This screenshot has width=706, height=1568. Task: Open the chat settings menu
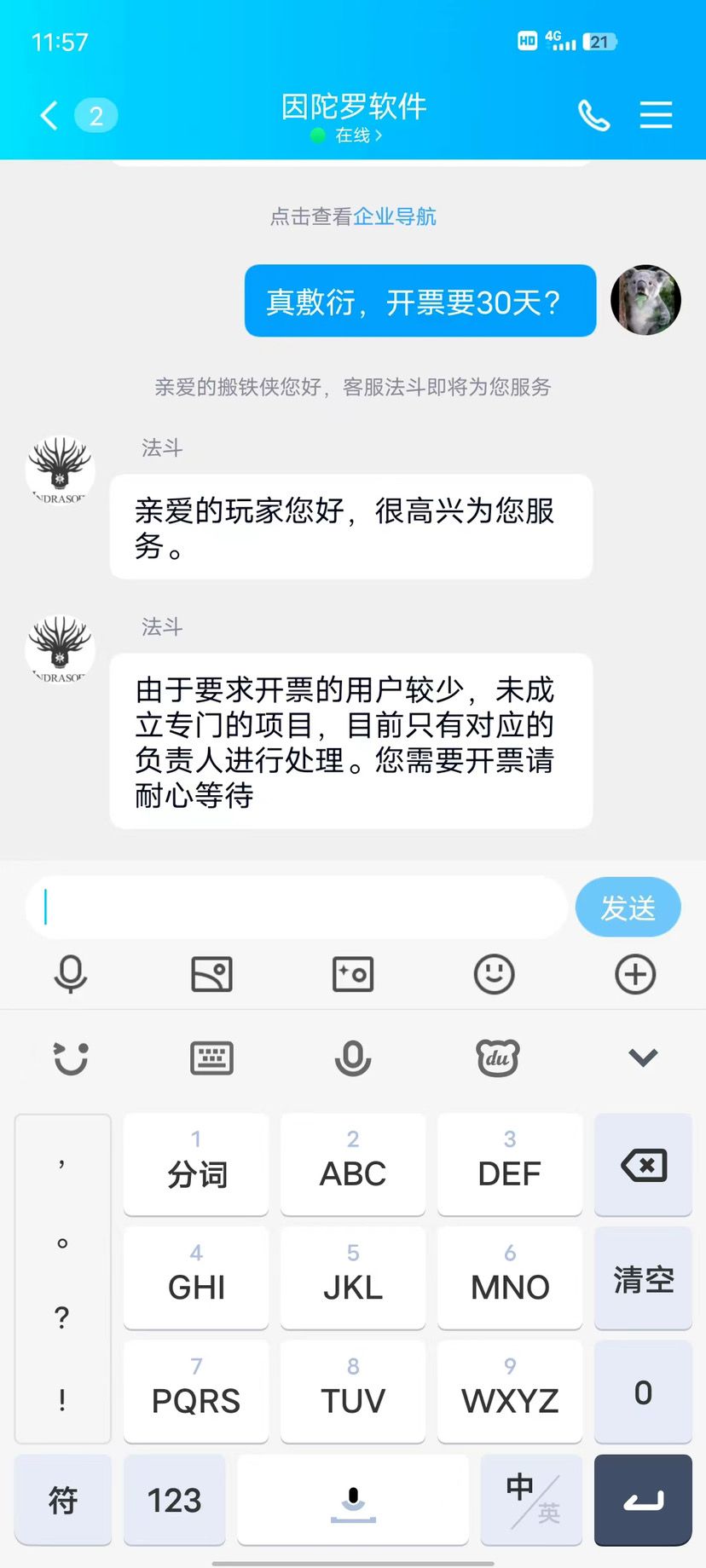coord(656,115)
